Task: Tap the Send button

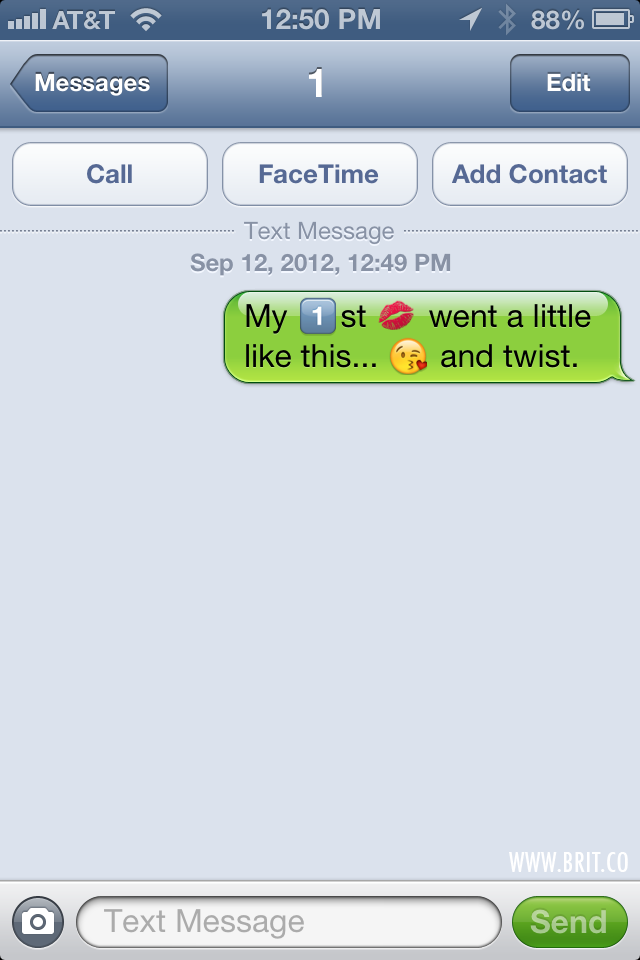Action: (x=568, y=921)
